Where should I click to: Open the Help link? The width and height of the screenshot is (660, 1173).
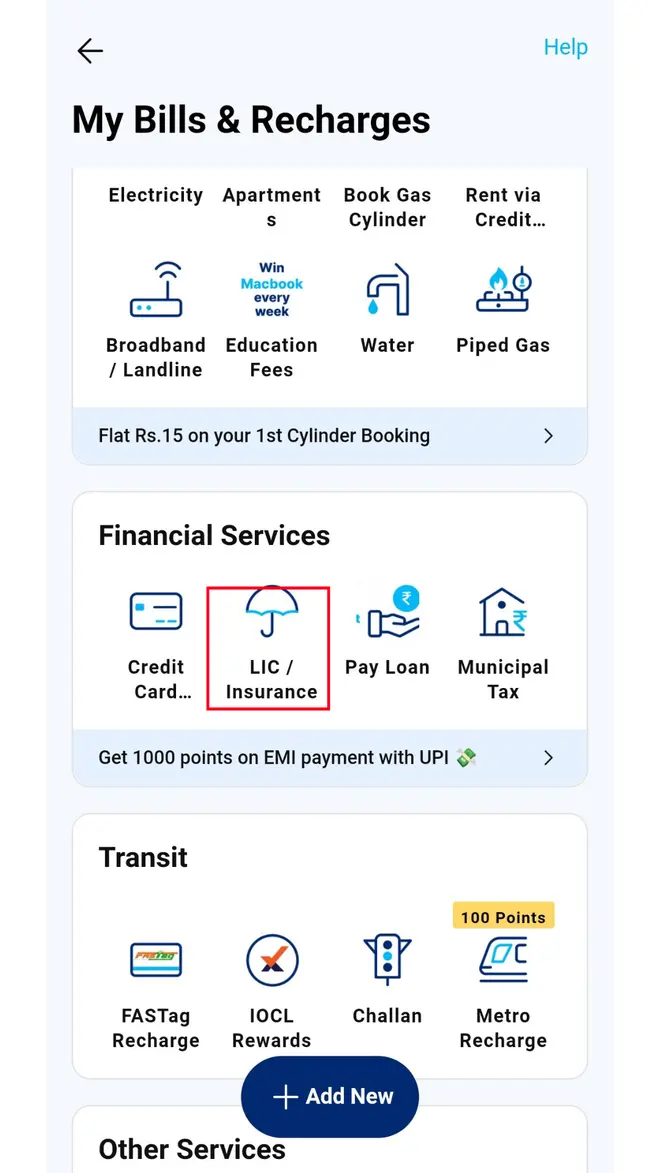pos(565,48)
